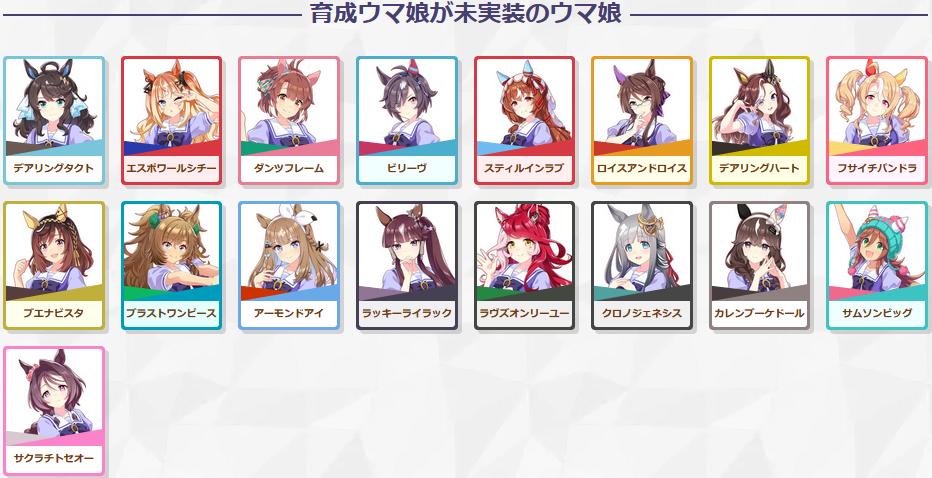View ラッキーライラック character details
Viewport: 932px width, 478px height.
(407, 265)
